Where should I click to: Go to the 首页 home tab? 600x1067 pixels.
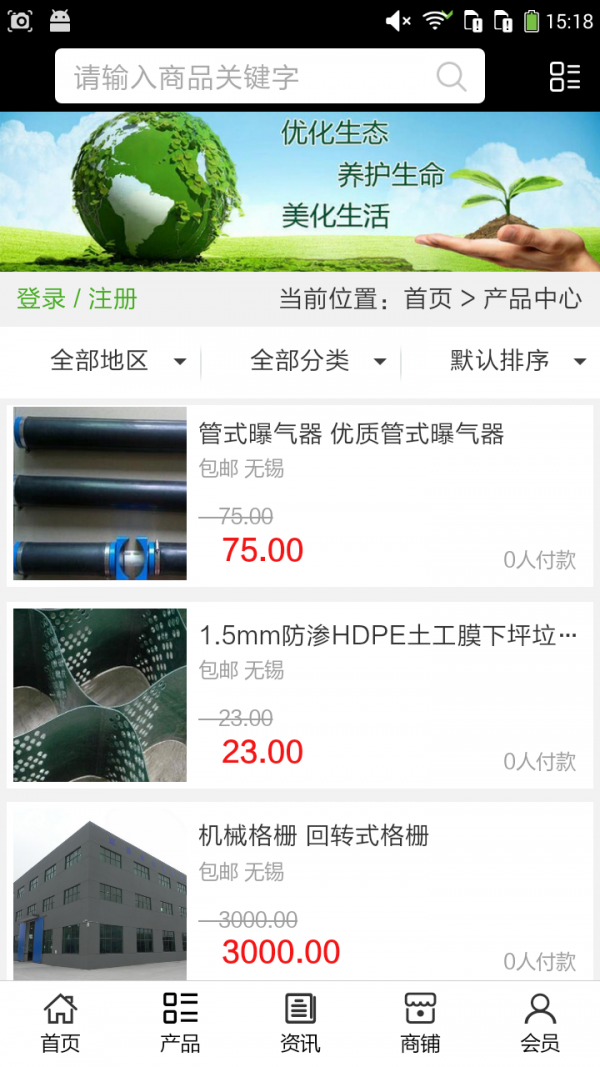click(x=60, y=1023)
